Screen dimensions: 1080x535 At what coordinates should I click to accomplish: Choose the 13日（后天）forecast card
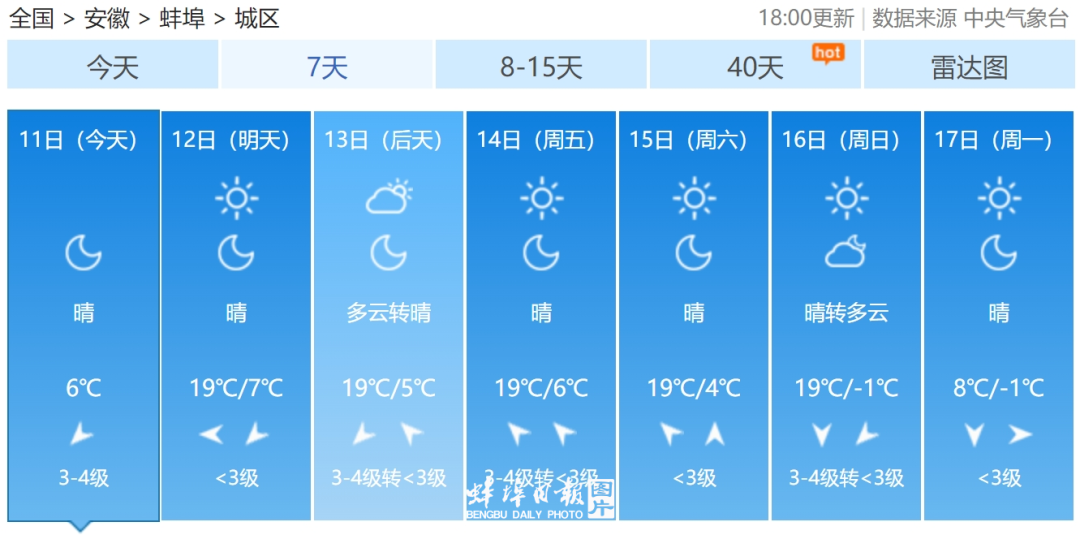point(389,315)
